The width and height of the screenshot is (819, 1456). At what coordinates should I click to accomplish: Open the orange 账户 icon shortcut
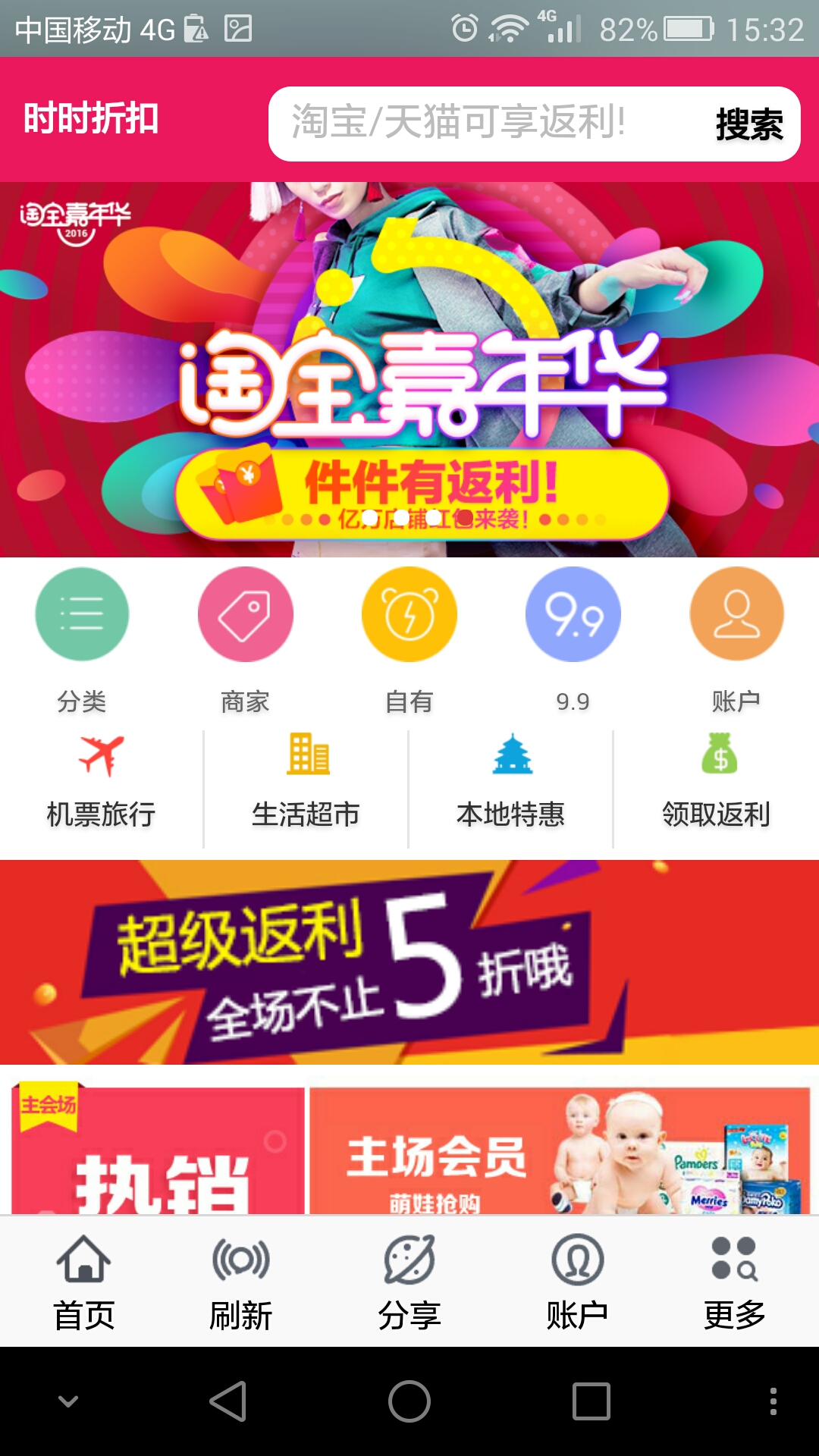pos(736,615)
